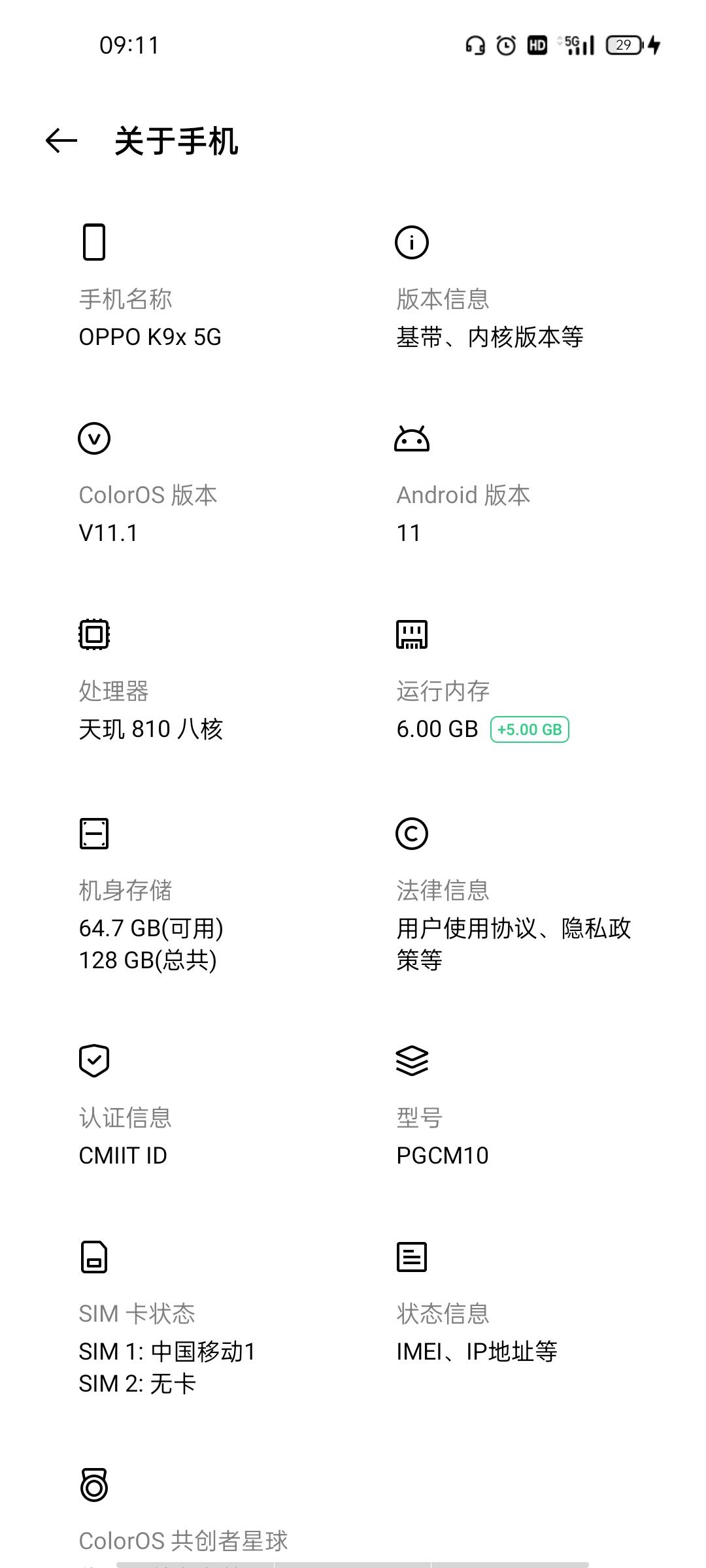
Task: Open 状态信息 IMEI and IP address
Action: (476, 1332)
